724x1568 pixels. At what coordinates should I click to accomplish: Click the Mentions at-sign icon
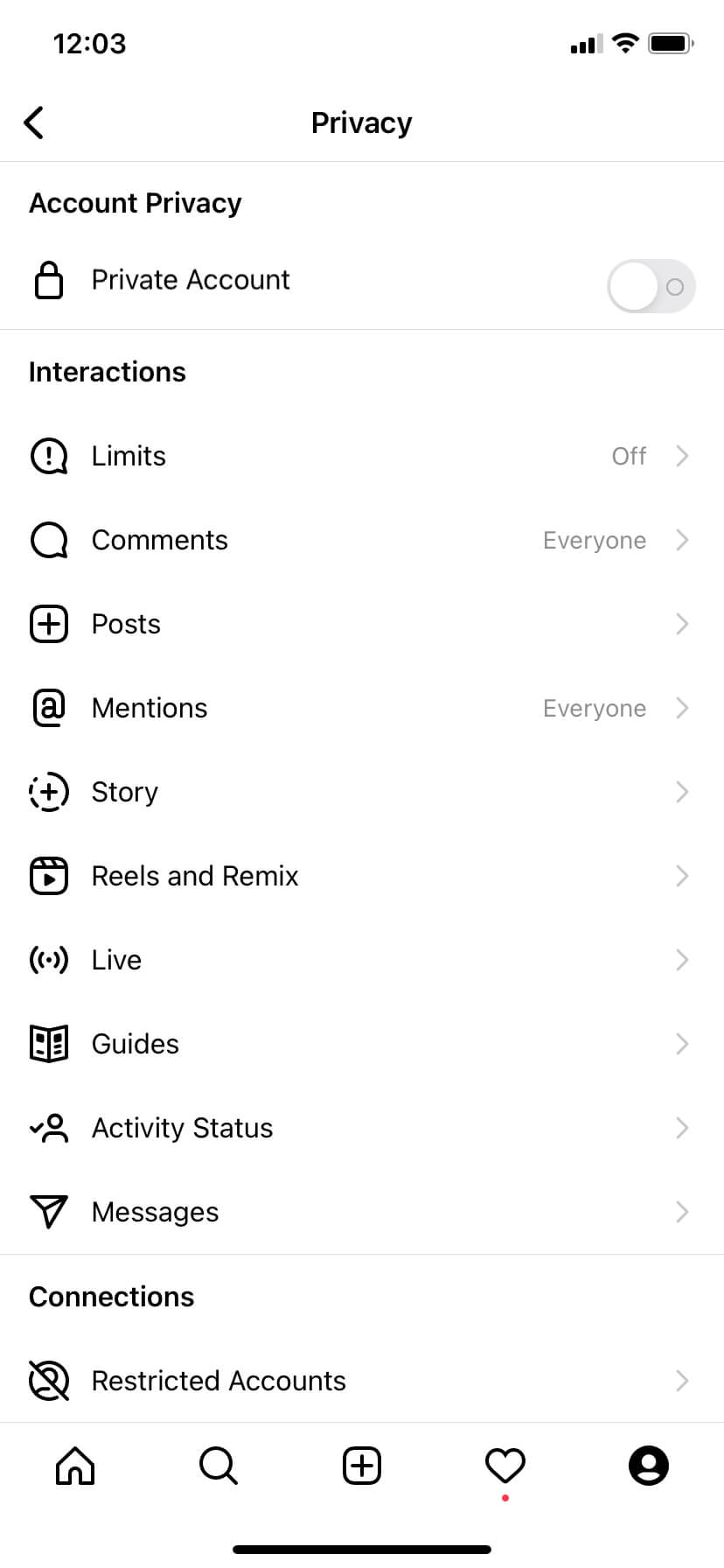click(49, 708)
